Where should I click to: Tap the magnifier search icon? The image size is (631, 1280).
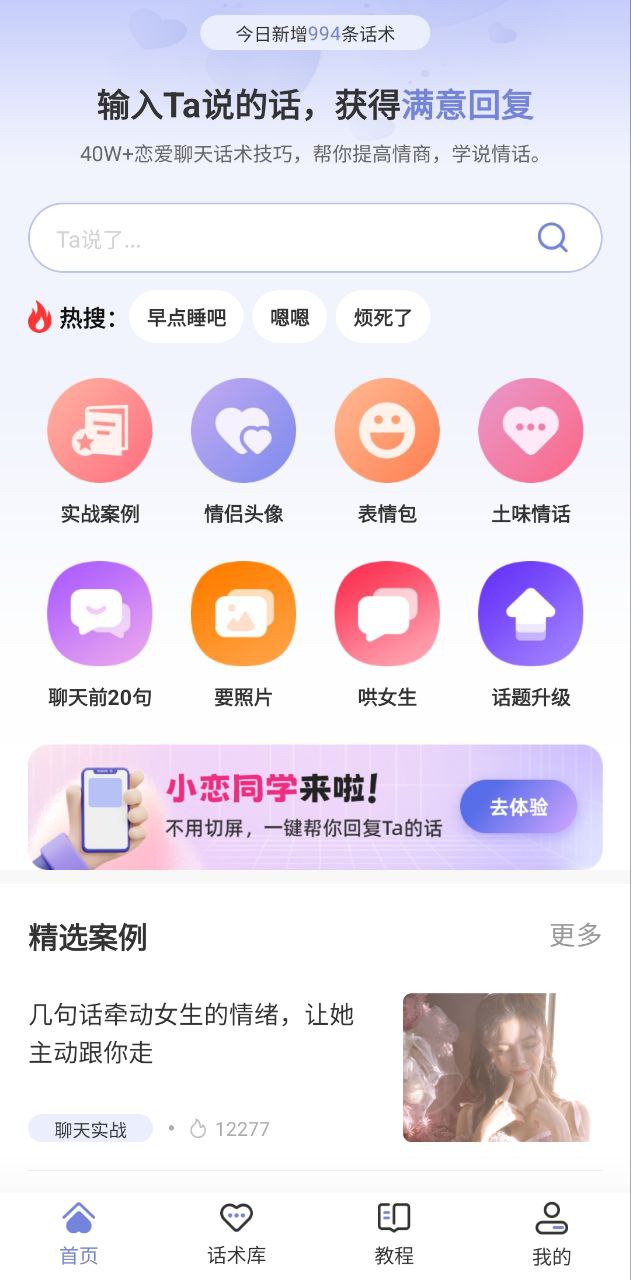pyautogui.click(x=552, y=238)
